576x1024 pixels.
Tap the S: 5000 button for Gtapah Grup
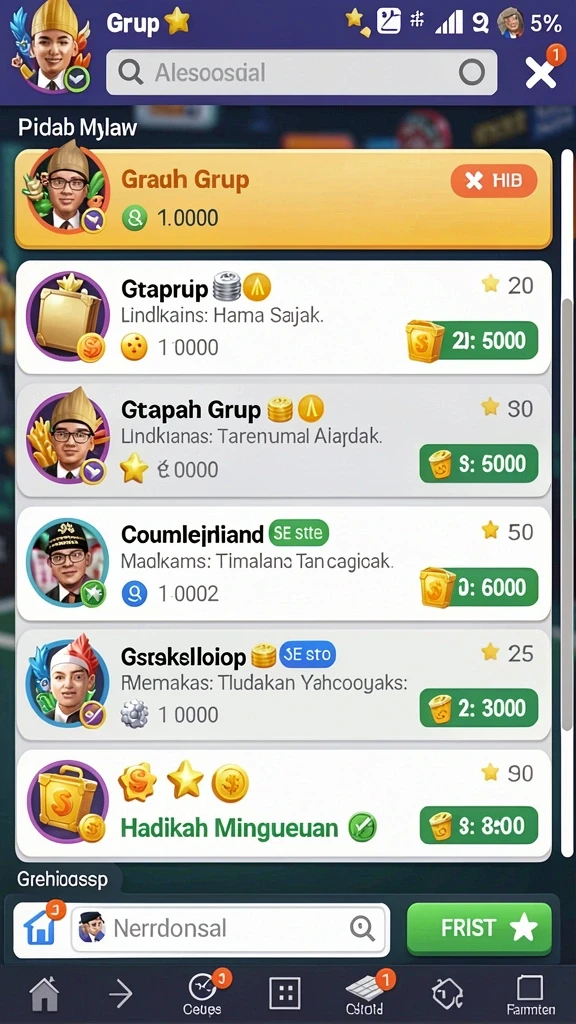[x=479, y=464]
